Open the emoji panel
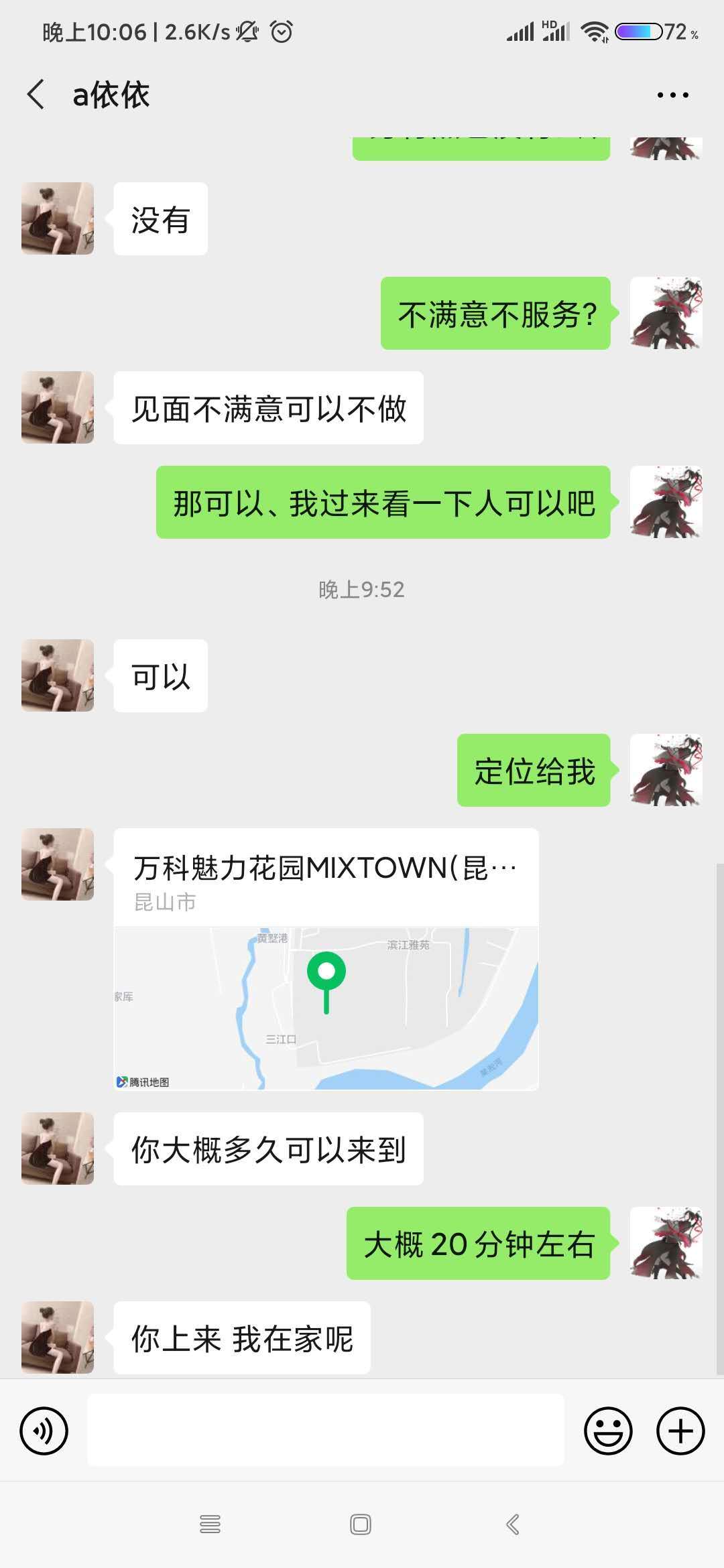Viewport: 724px width, 1568px height. (x=609, y=1431)
